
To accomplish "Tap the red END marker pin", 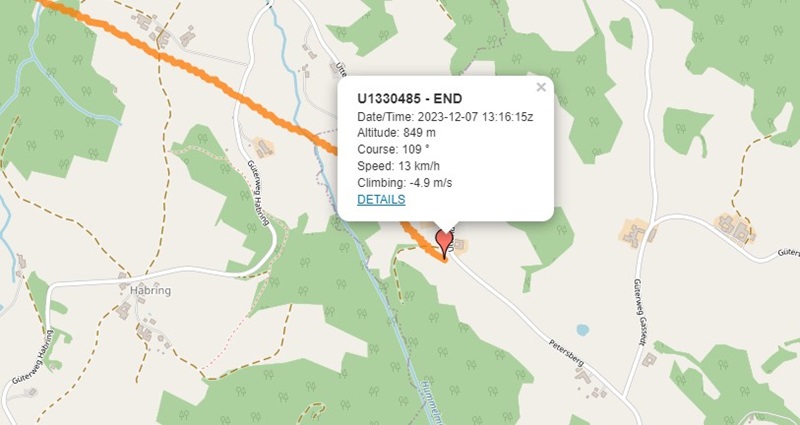I will pos(445,242).
